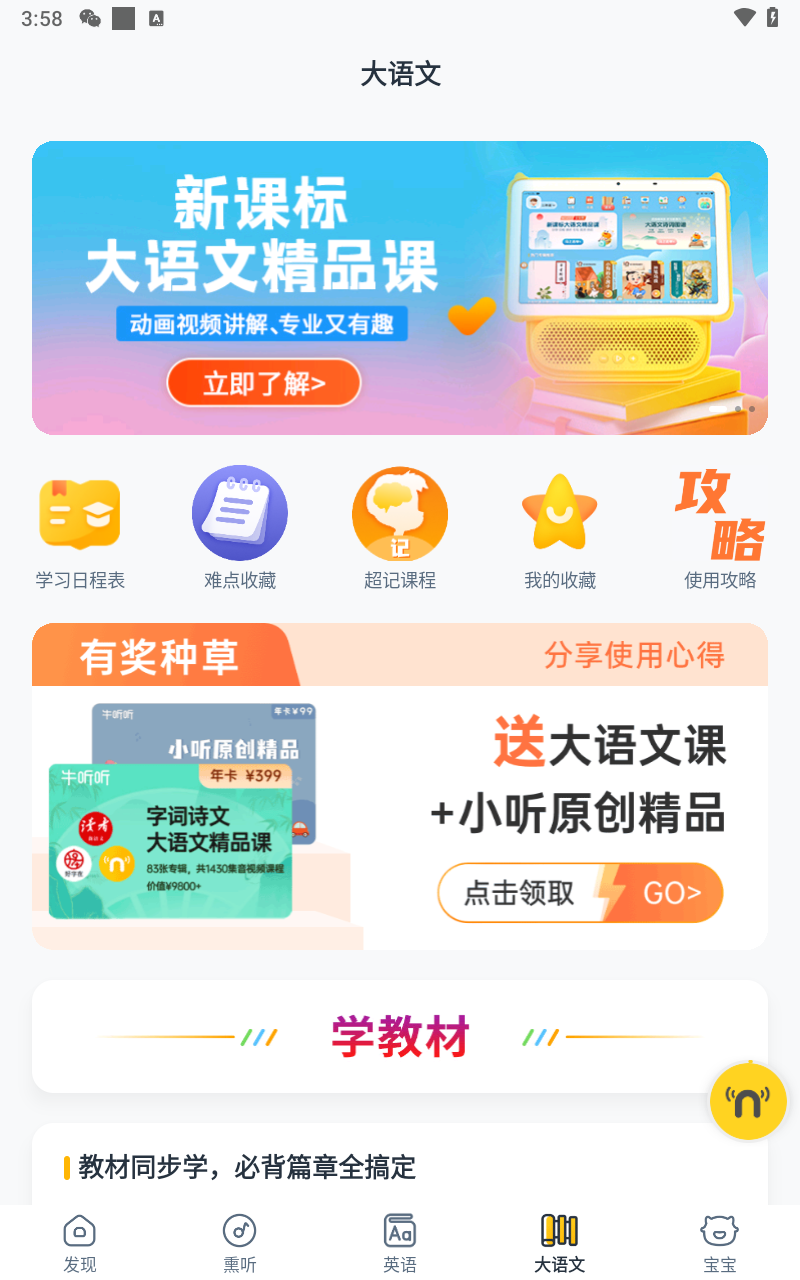Image resolution: width=800 pixels, height=1280 pixels.
Task: Open the 学习日程表 schedule icon
Action: [x=80, y=512]
